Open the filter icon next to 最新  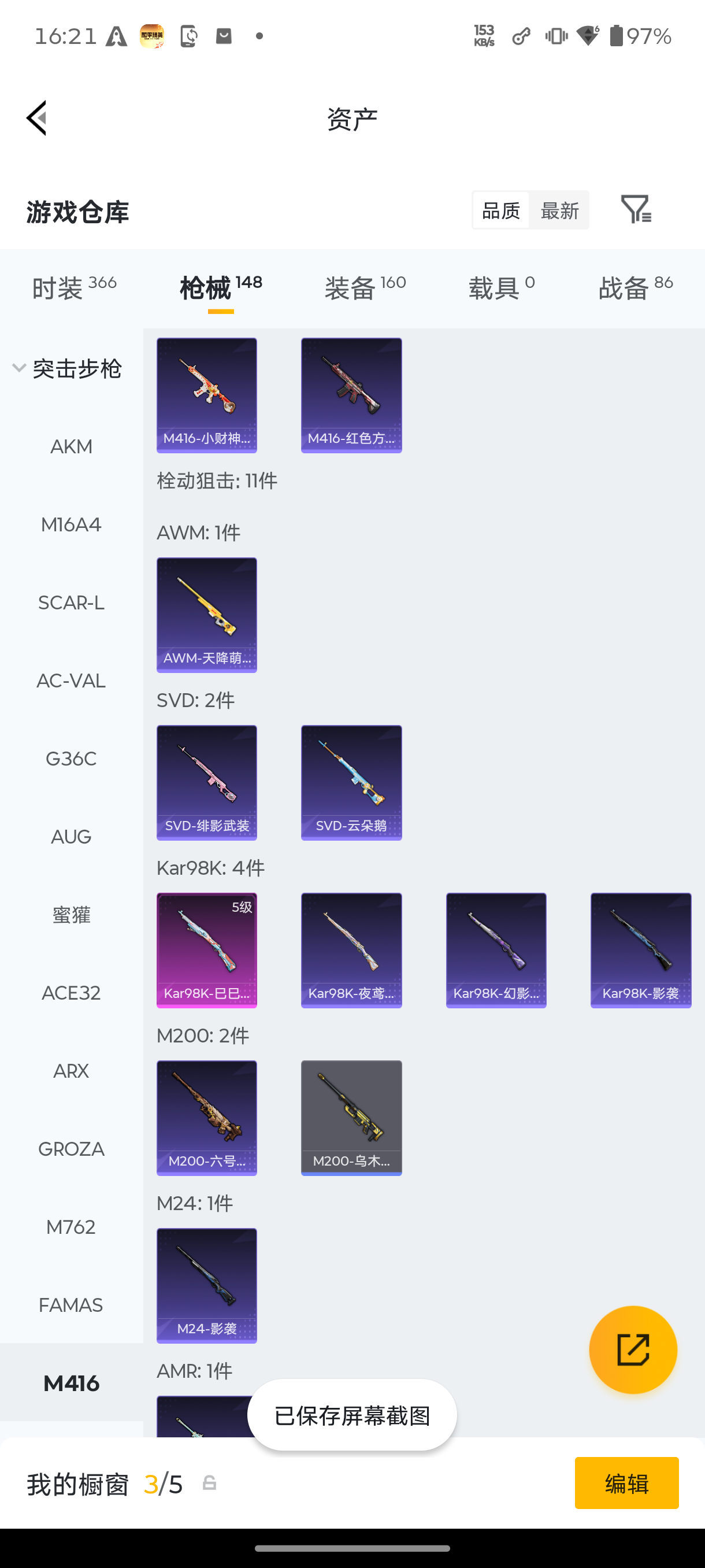point(636,209)
